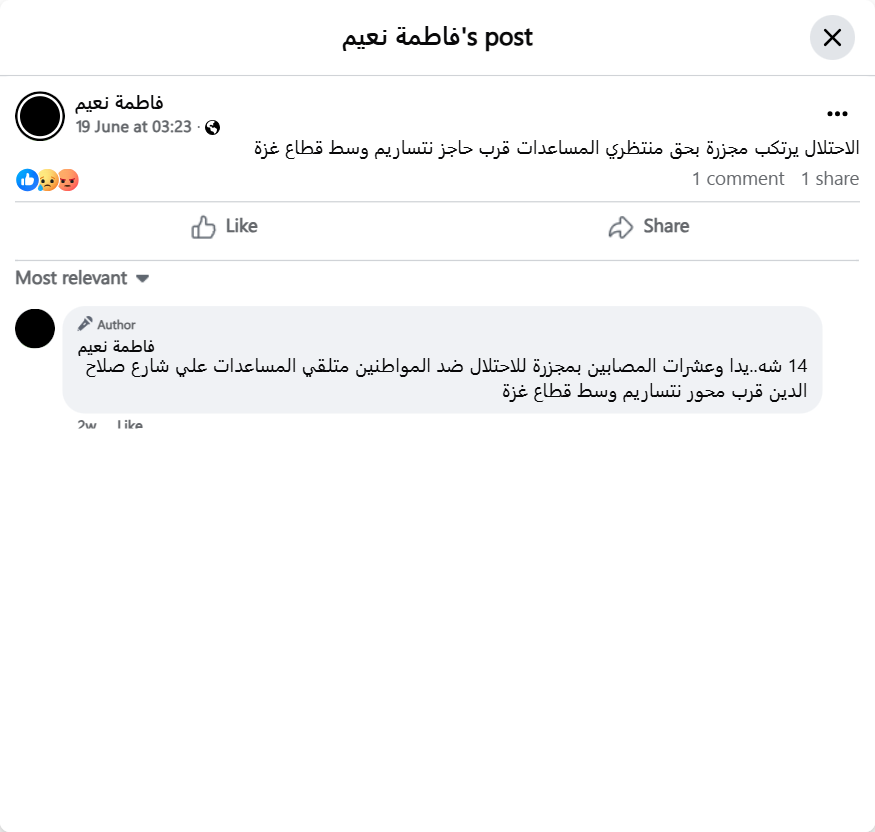The height and width of the screenshot is (832, 875).
Task: Like فاطمة نعيم's post
Action: [x=224, y=226]
